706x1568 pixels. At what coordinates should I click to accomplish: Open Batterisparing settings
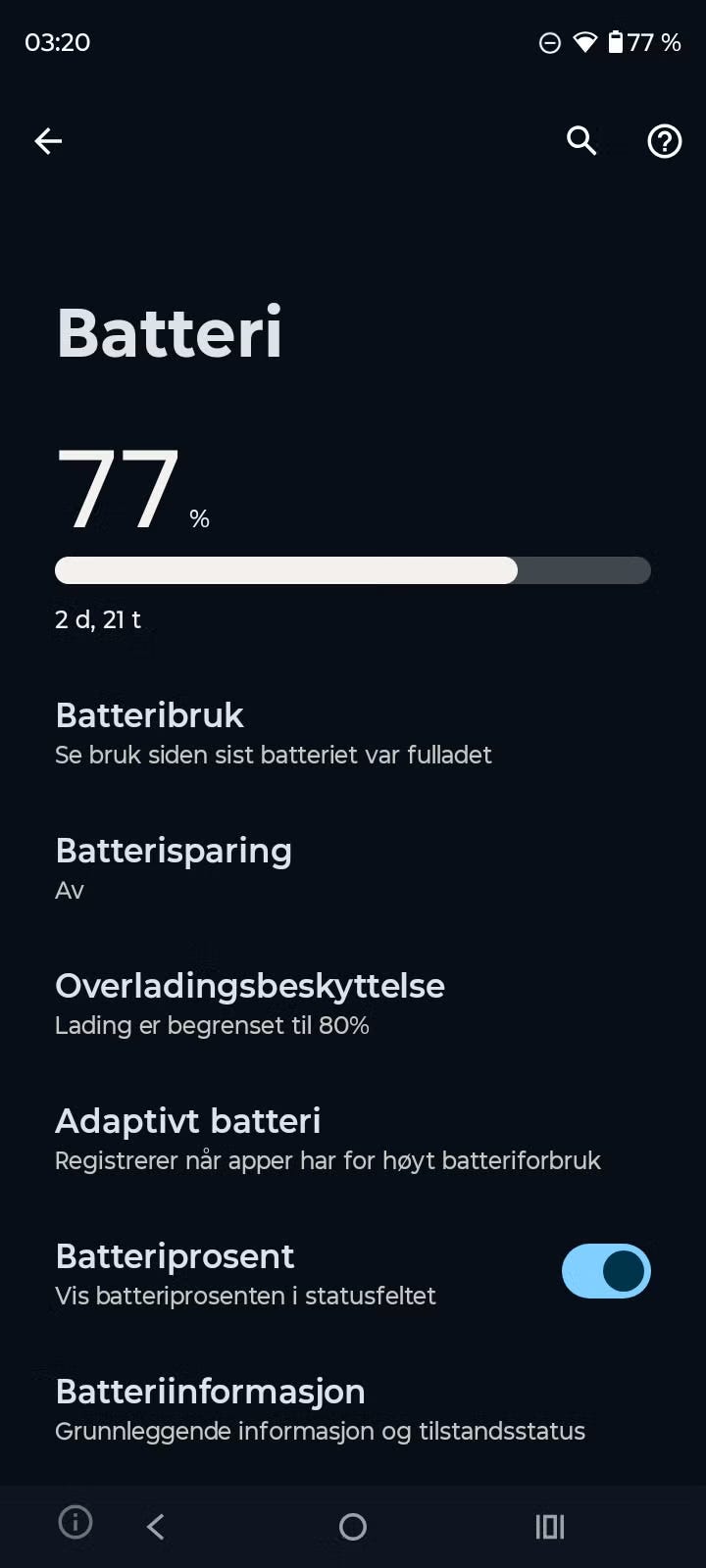click(353, 868)
